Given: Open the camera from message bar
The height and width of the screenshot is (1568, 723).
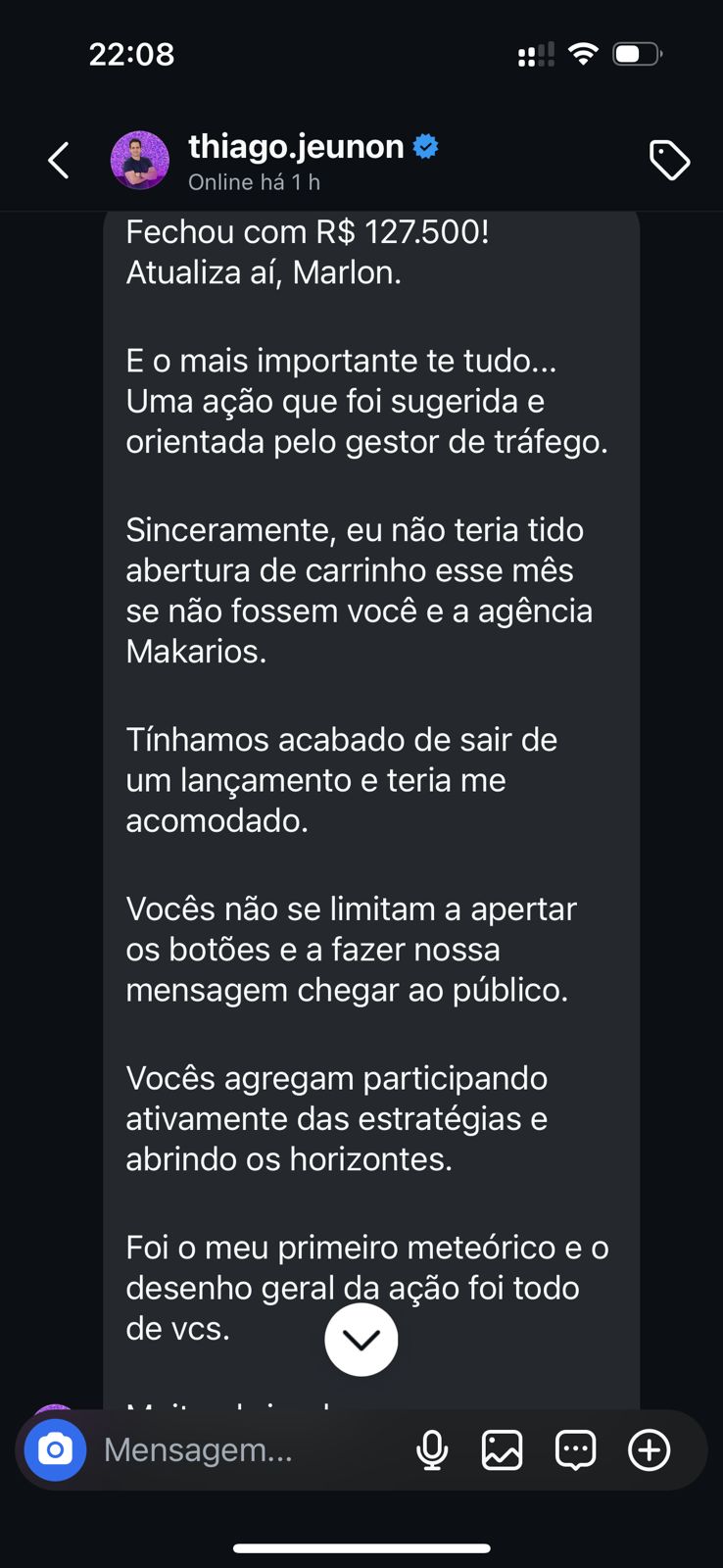Looking at the screenshot, I should coord(55,1449).
